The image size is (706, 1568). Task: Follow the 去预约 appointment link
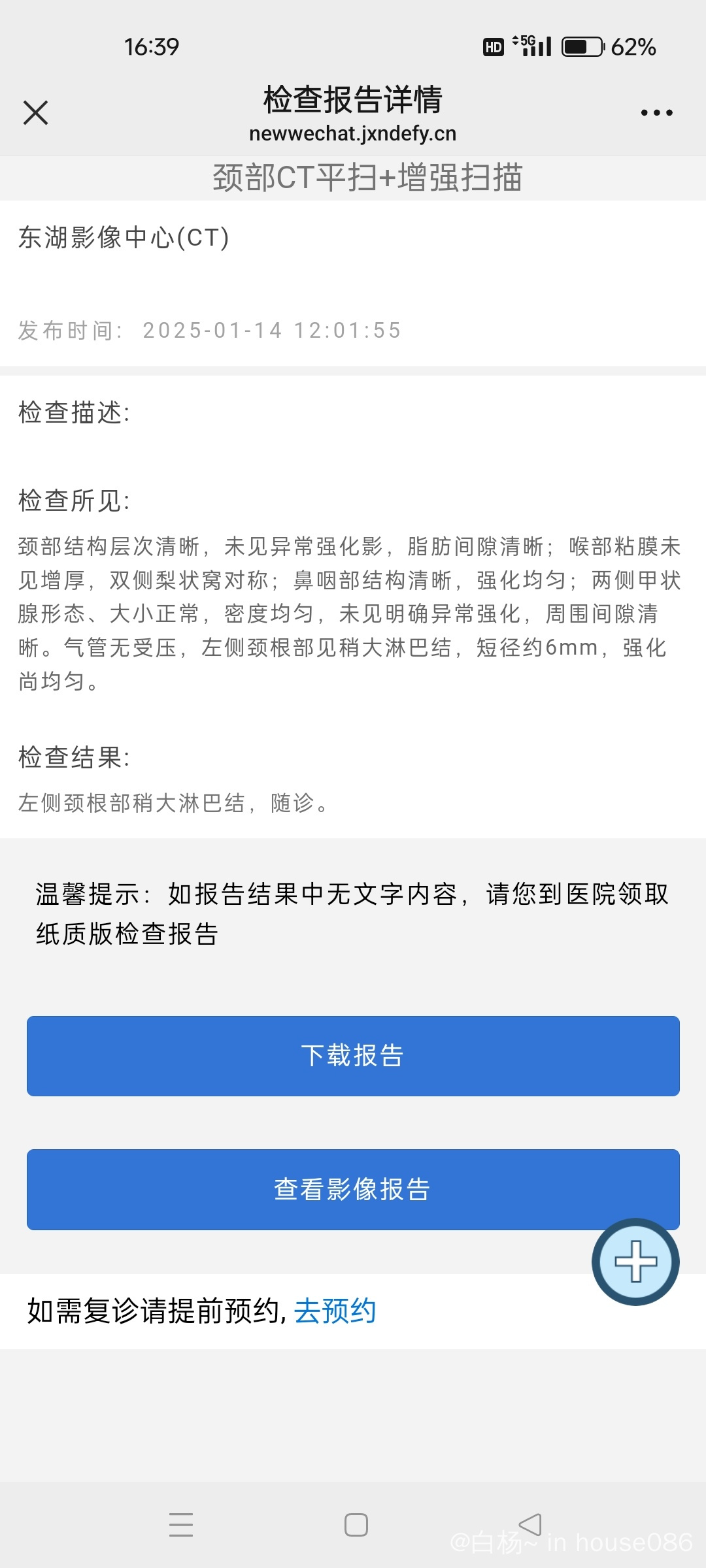coord(335,1311)
